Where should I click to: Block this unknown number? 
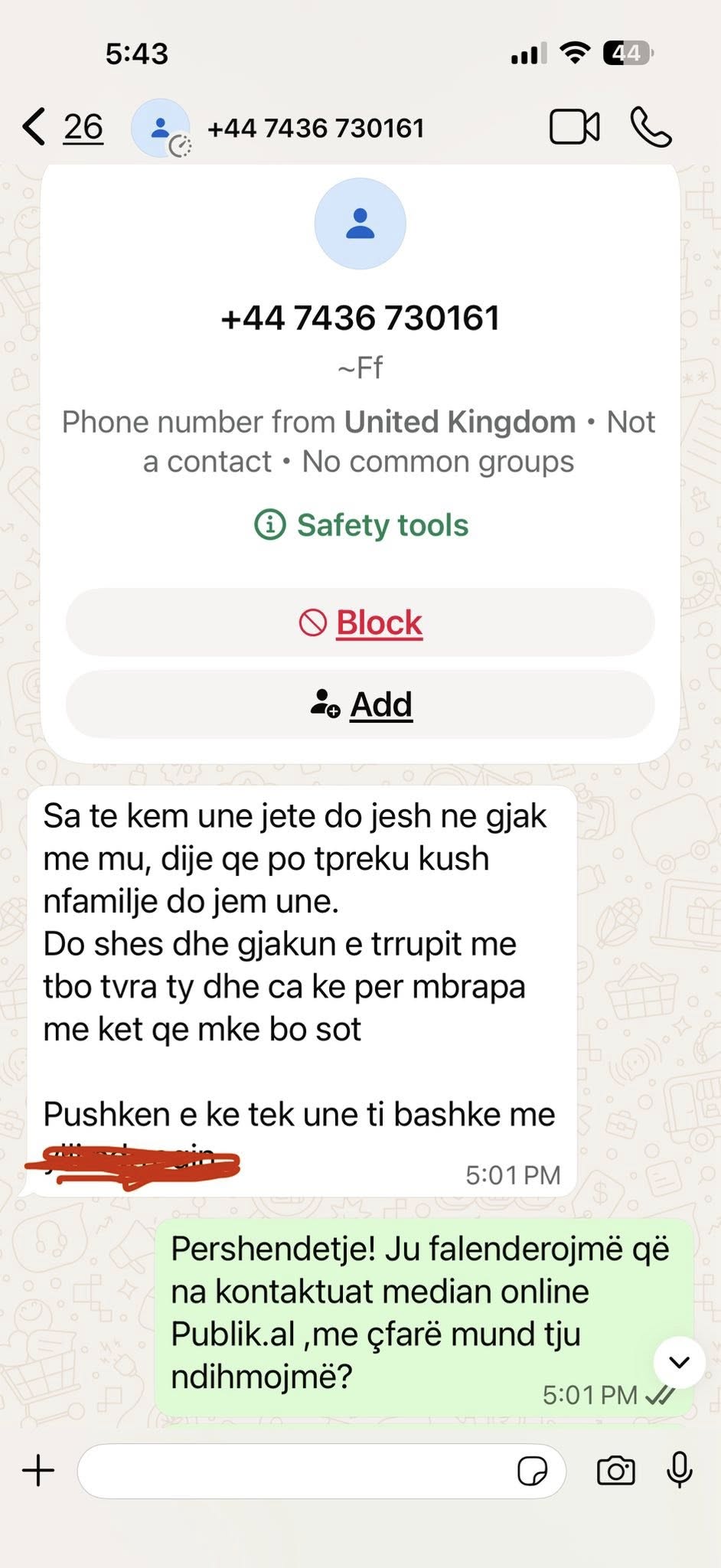[360, 622]
